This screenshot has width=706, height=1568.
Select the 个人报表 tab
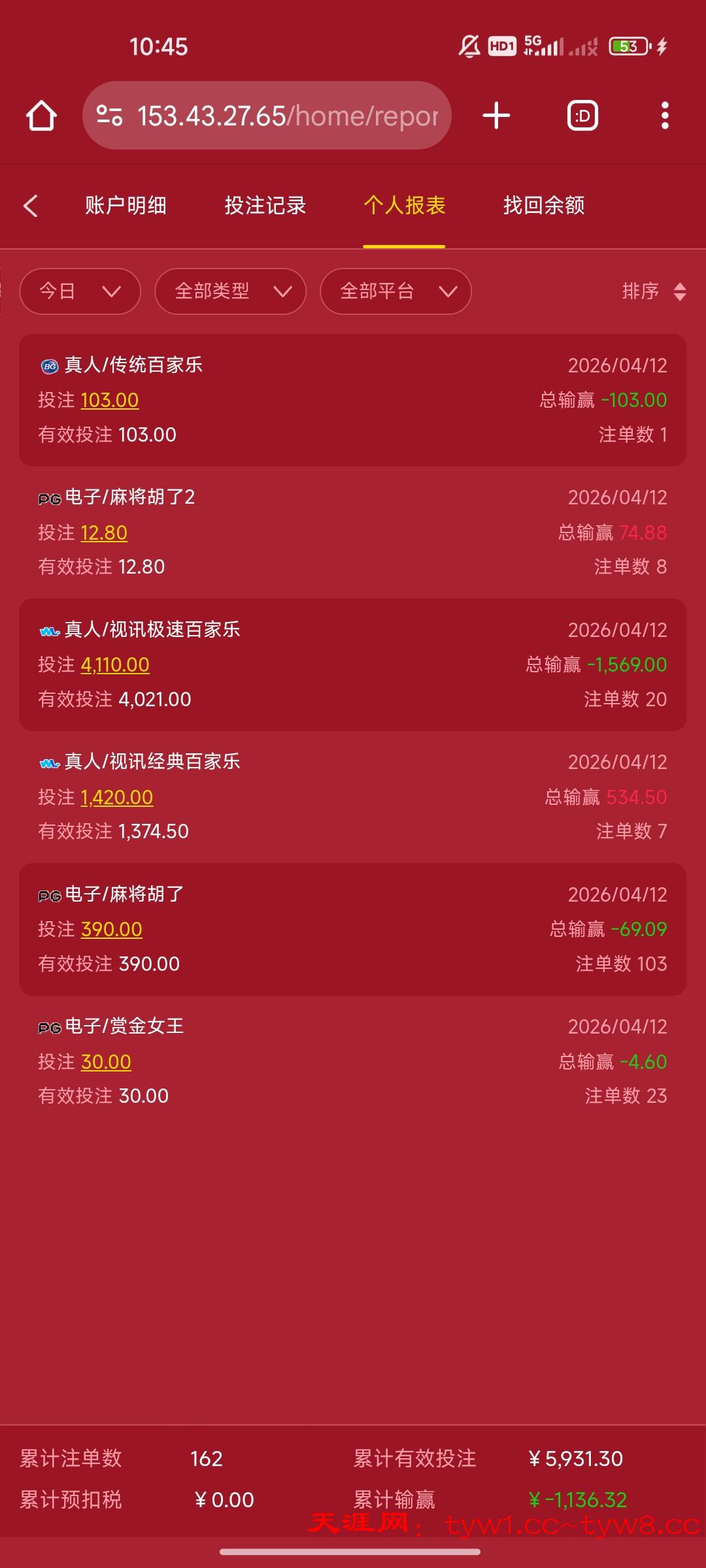(x=404, y=206)
